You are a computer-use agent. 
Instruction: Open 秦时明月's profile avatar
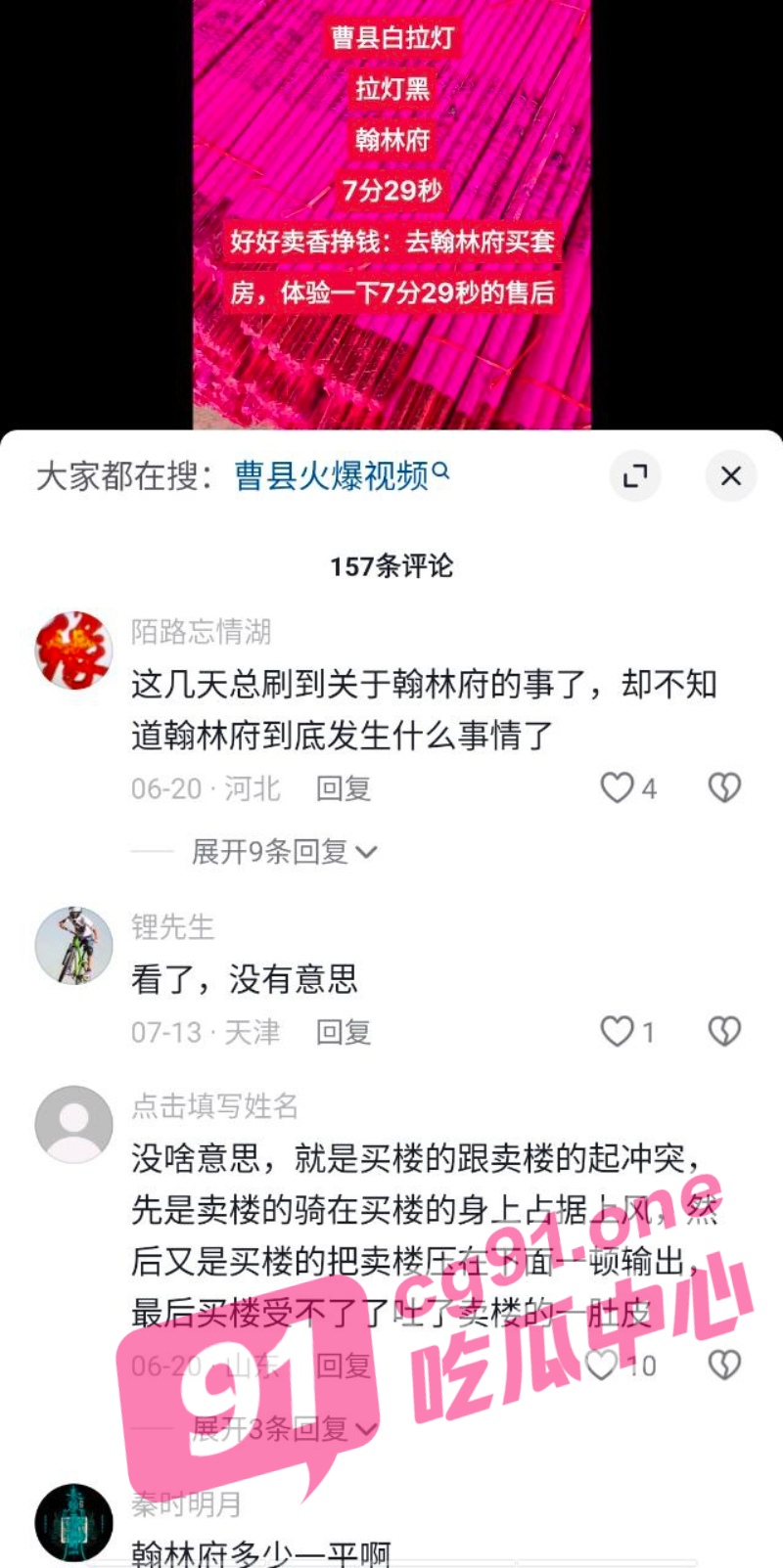click(73, 1523)
